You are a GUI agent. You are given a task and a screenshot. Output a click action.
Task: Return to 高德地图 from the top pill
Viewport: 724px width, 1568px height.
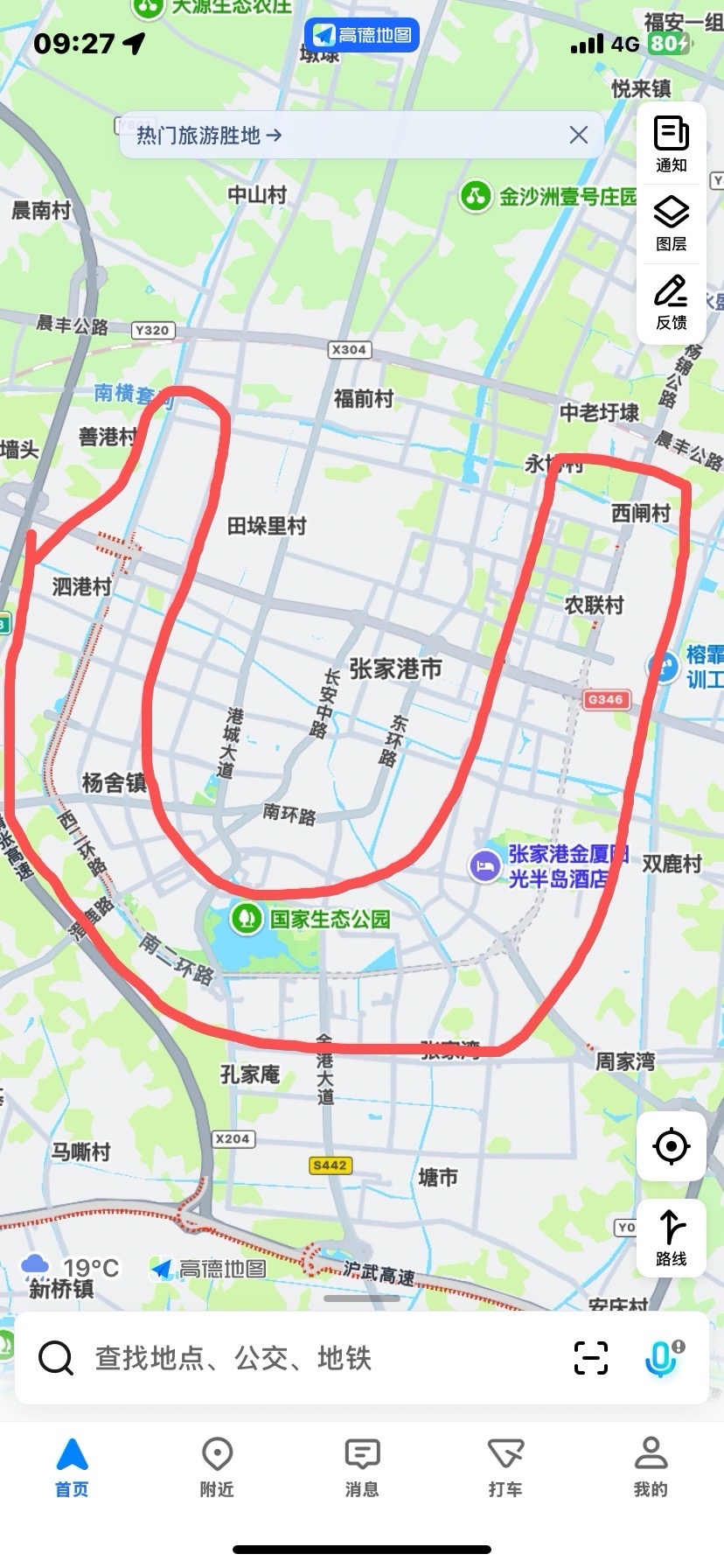362,35
